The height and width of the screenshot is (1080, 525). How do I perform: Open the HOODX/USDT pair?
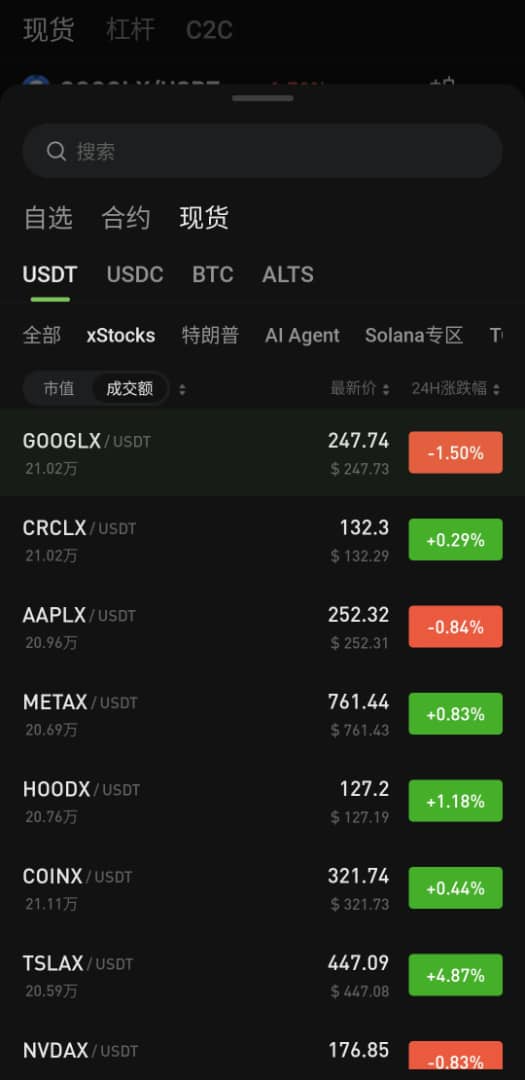(x=262, y=801)
